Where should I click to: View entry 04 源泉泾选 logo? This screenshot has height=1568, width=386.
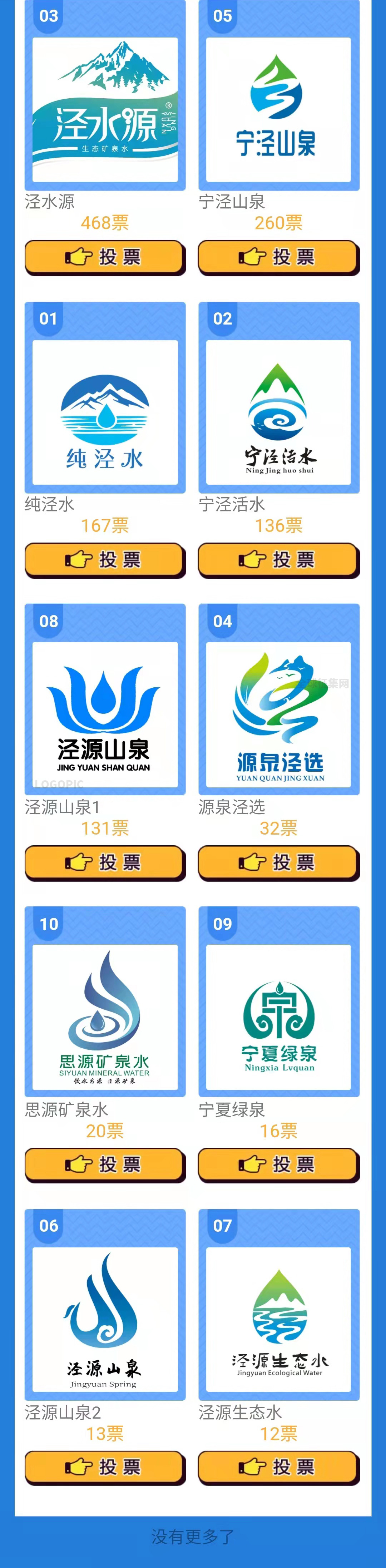coord(278,714)
